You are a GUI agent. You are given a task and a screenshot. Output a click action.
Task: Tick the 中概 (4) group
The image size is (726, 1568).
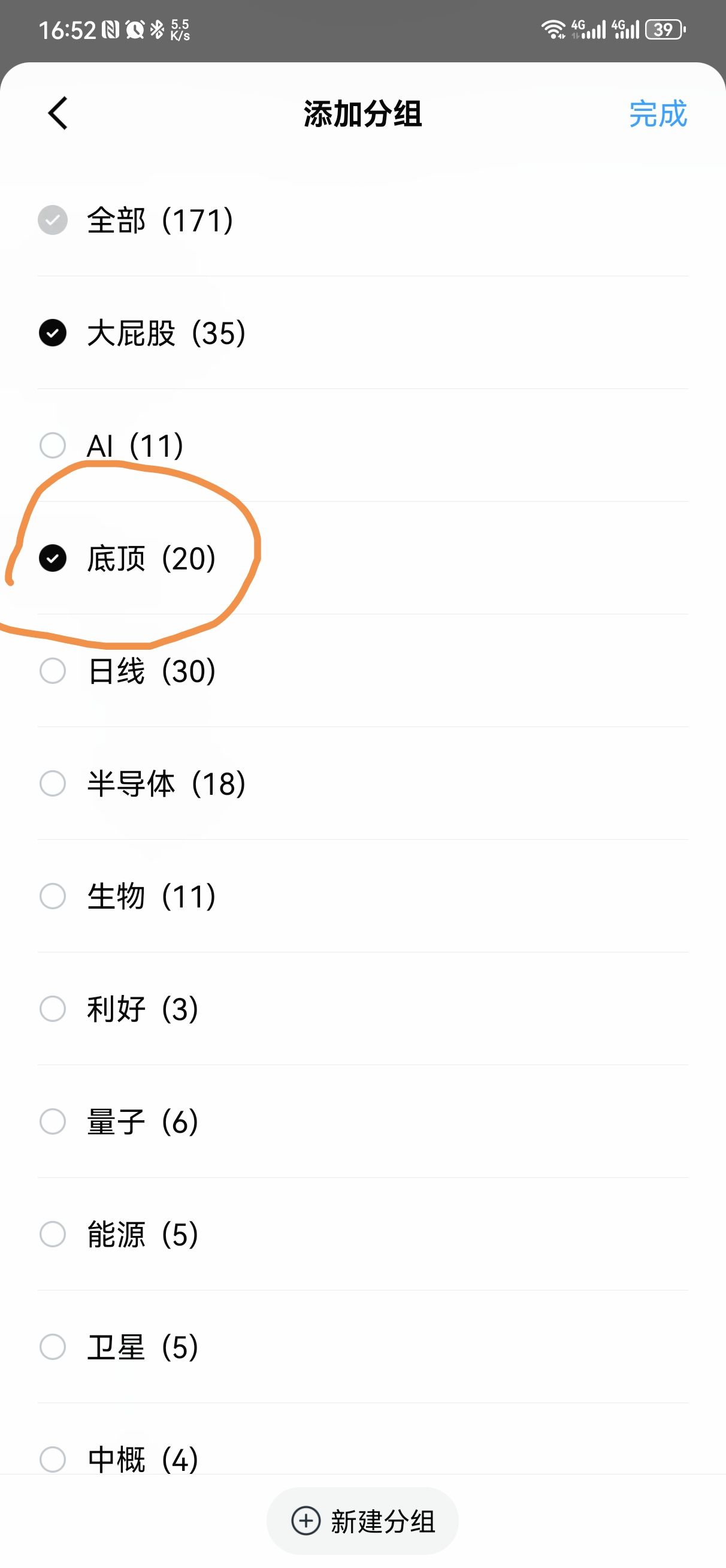pos(53,1458)
